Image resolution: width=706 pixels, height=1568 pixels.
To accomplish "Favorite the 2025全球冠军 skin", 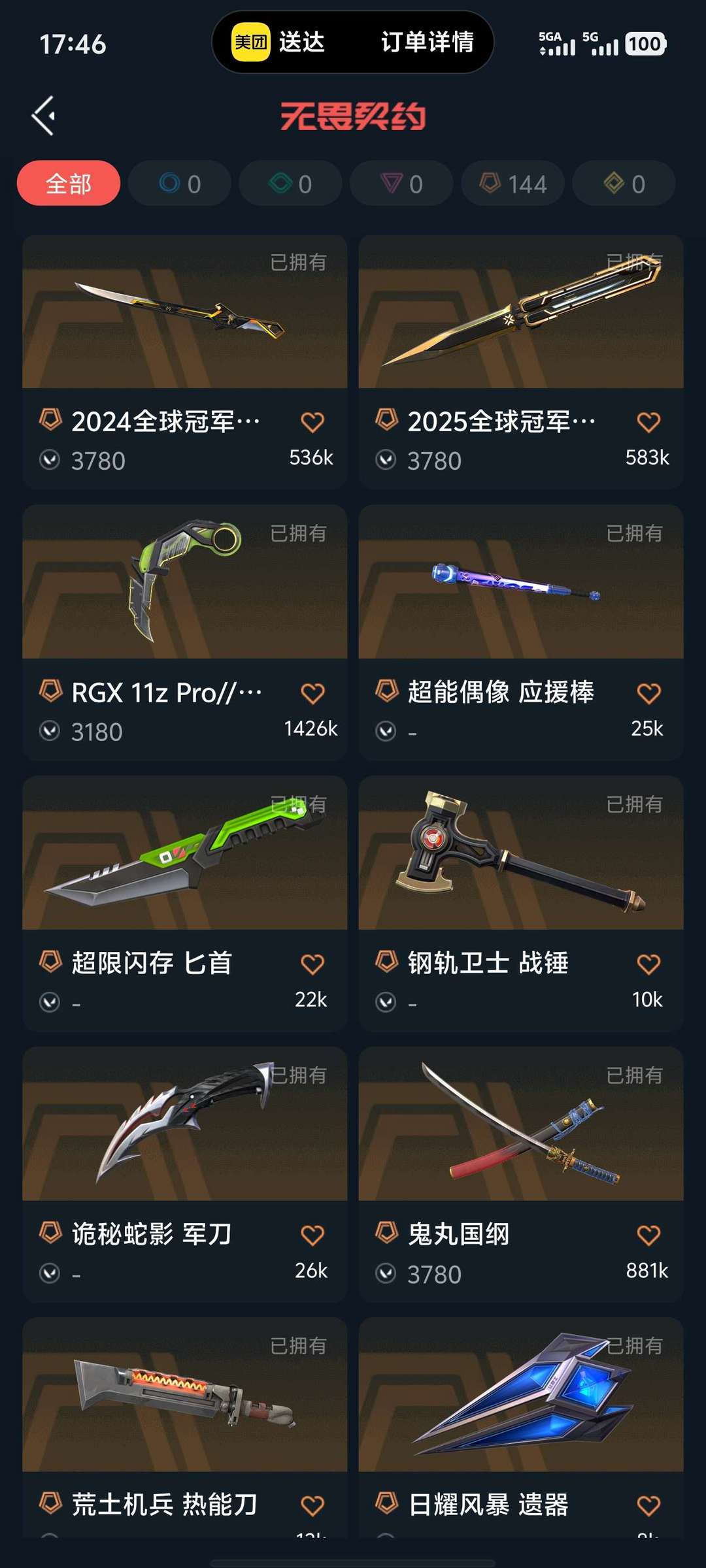I will [x=648, y=422].
